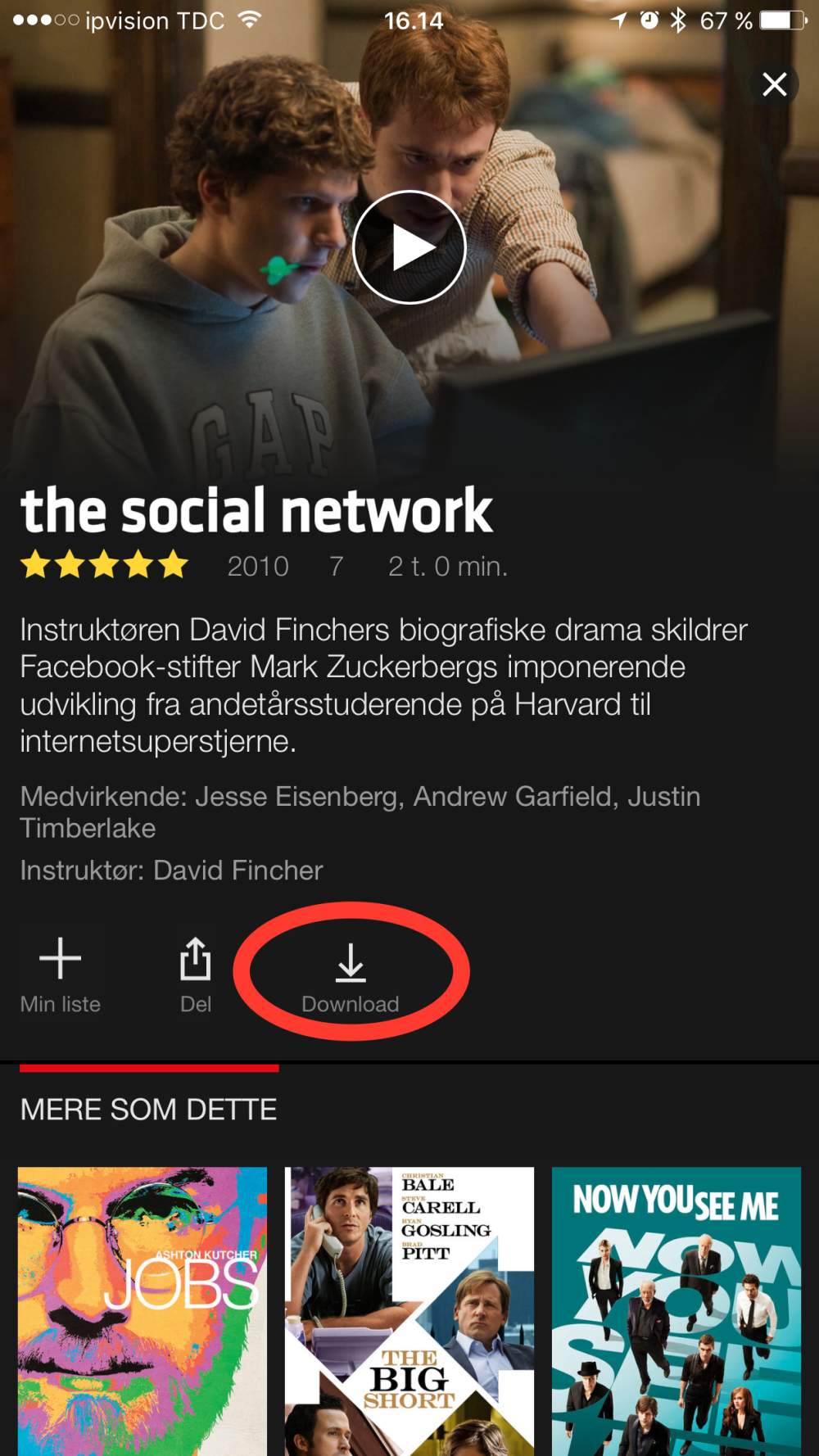The height and width of the screenshot is (1456, 819).
Task: Open the Now You See Me poster
Action: coord(676,1310)
